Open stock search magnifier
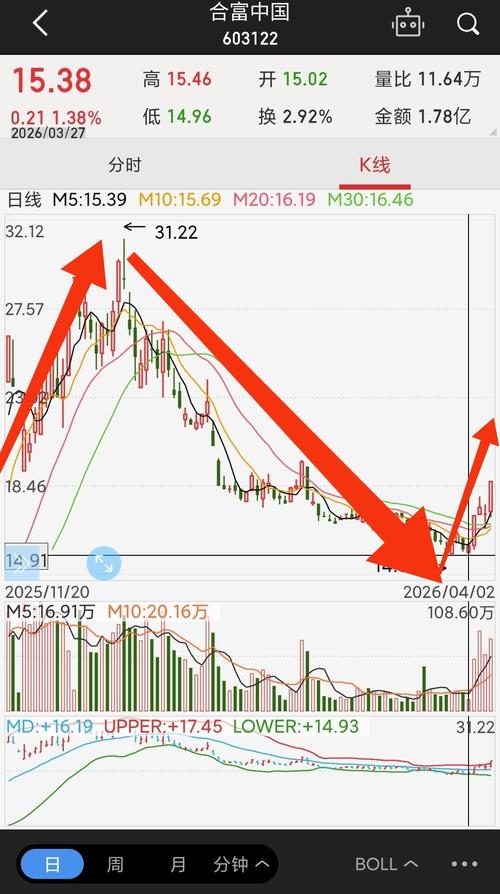This screenshot has width=500, height=894. pyautogui.click(x=468, y=24)
